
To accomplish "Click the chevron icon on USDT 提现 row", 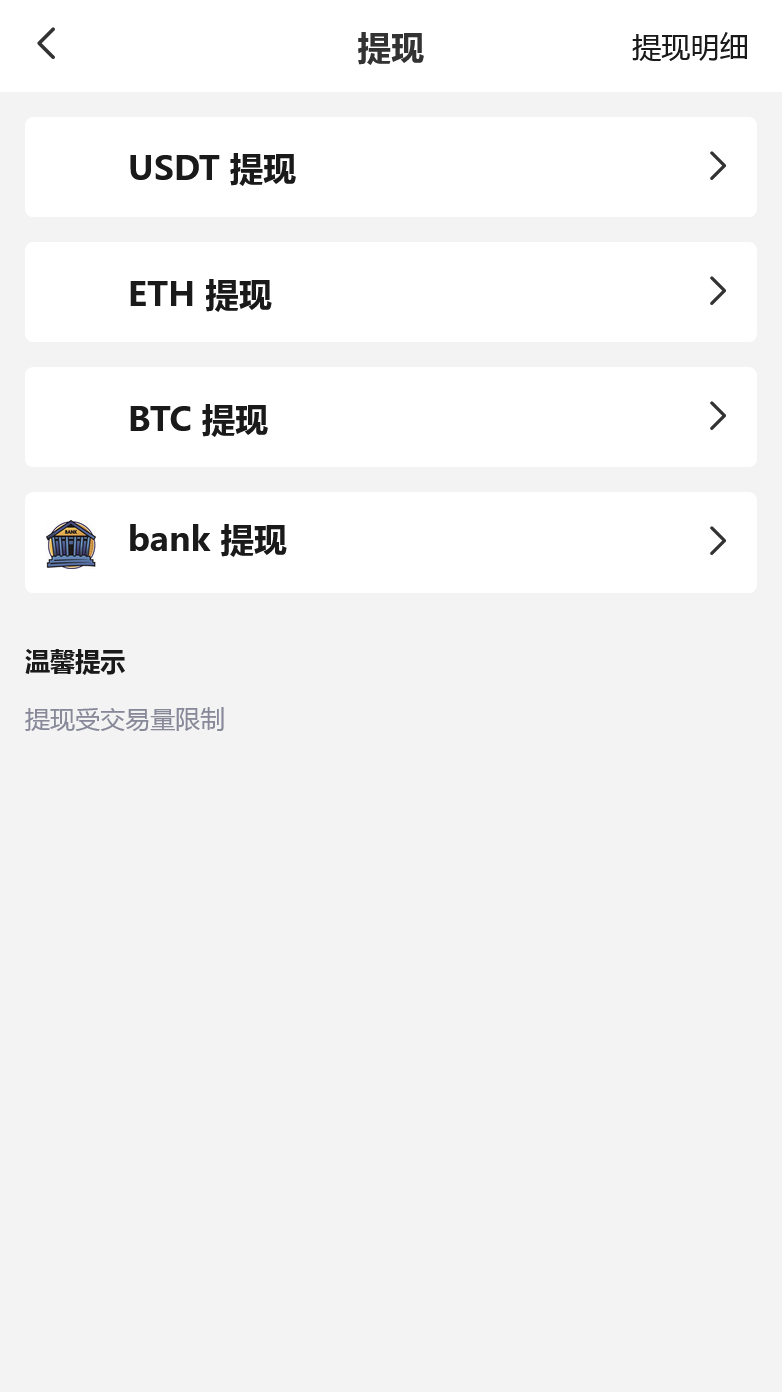I will tap(717, 166).
